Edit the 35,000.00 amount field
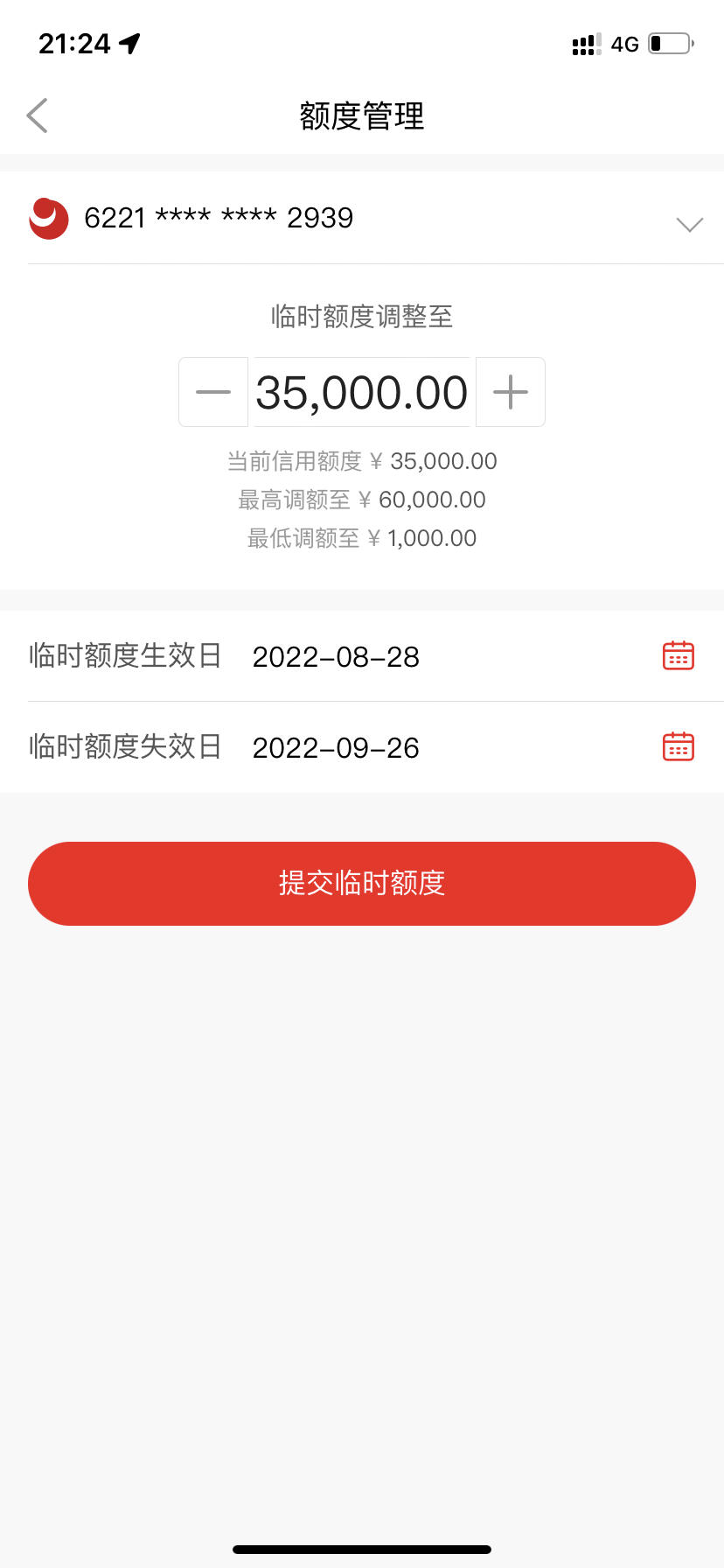 coord(362,392)
